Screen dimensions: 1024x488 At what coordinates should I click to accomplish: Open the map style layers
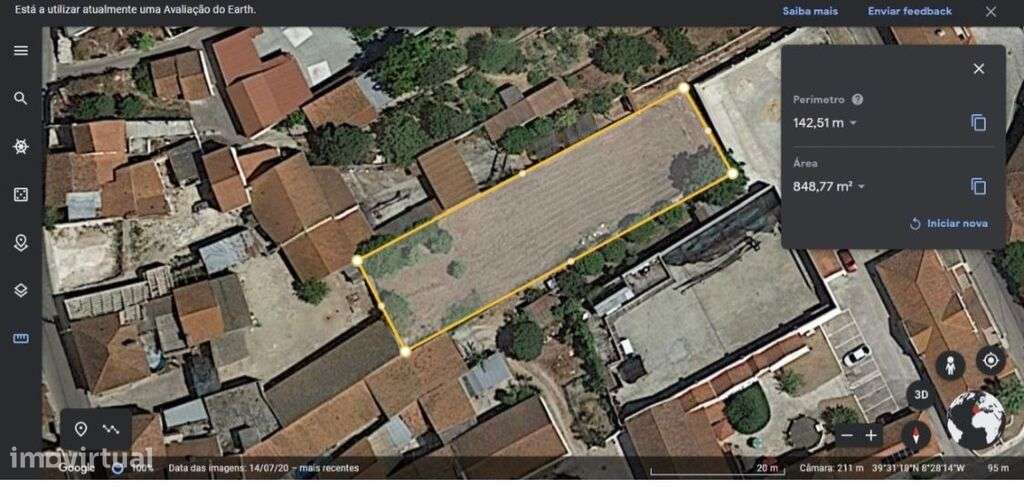[x=21, y=290]
